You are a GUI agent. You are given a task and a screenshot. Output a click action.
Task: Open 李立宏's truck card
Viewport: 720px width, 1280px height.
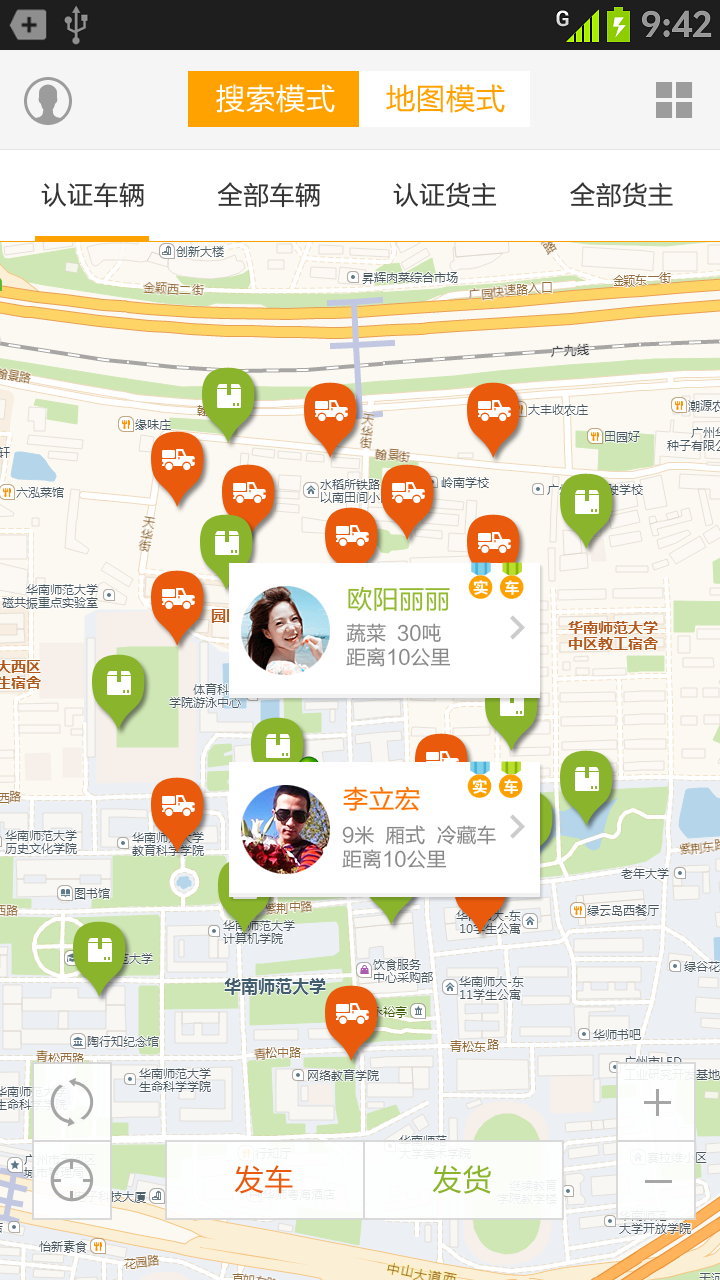pyautogui.click(x=385, y=828)
